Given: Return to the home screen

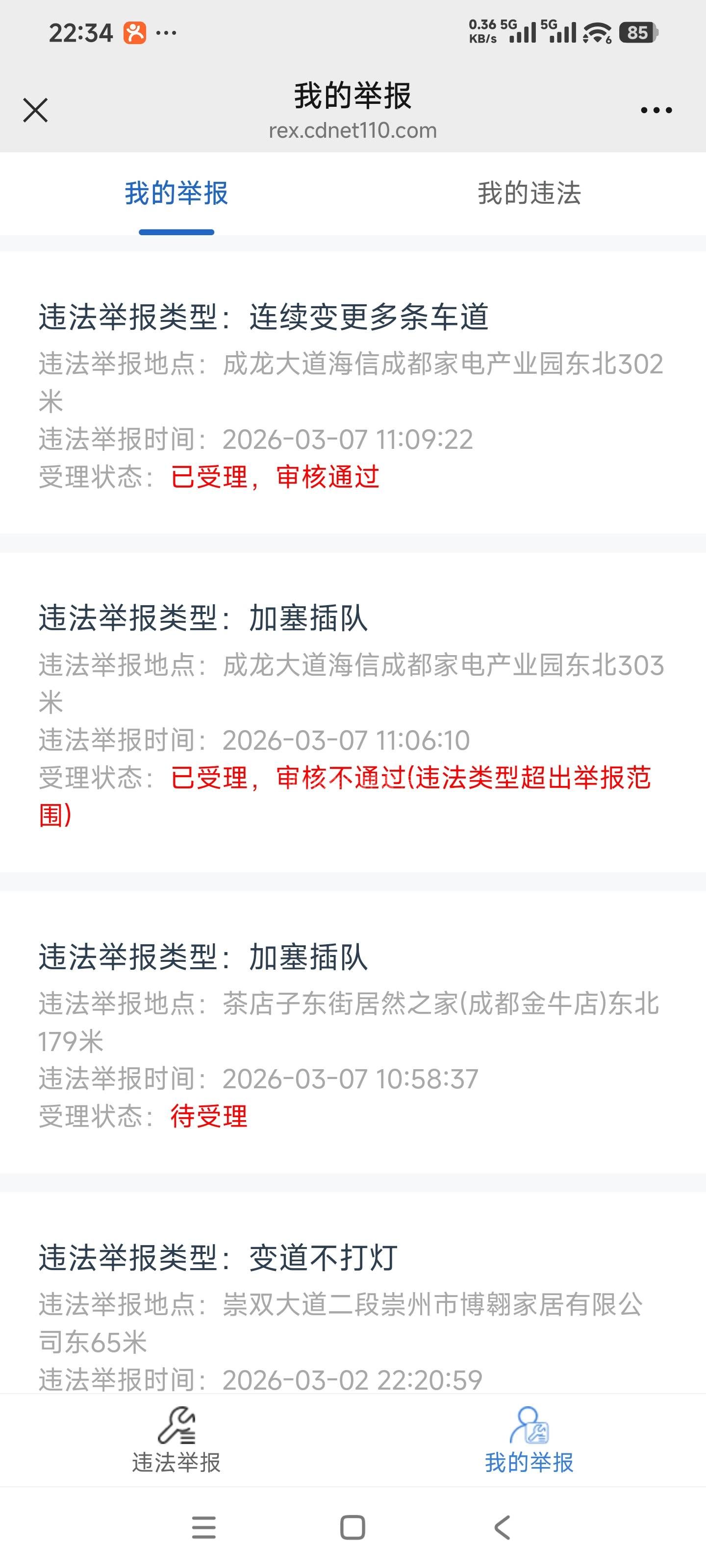Looking at the screenshot, I should click(x=353, y=1527).
